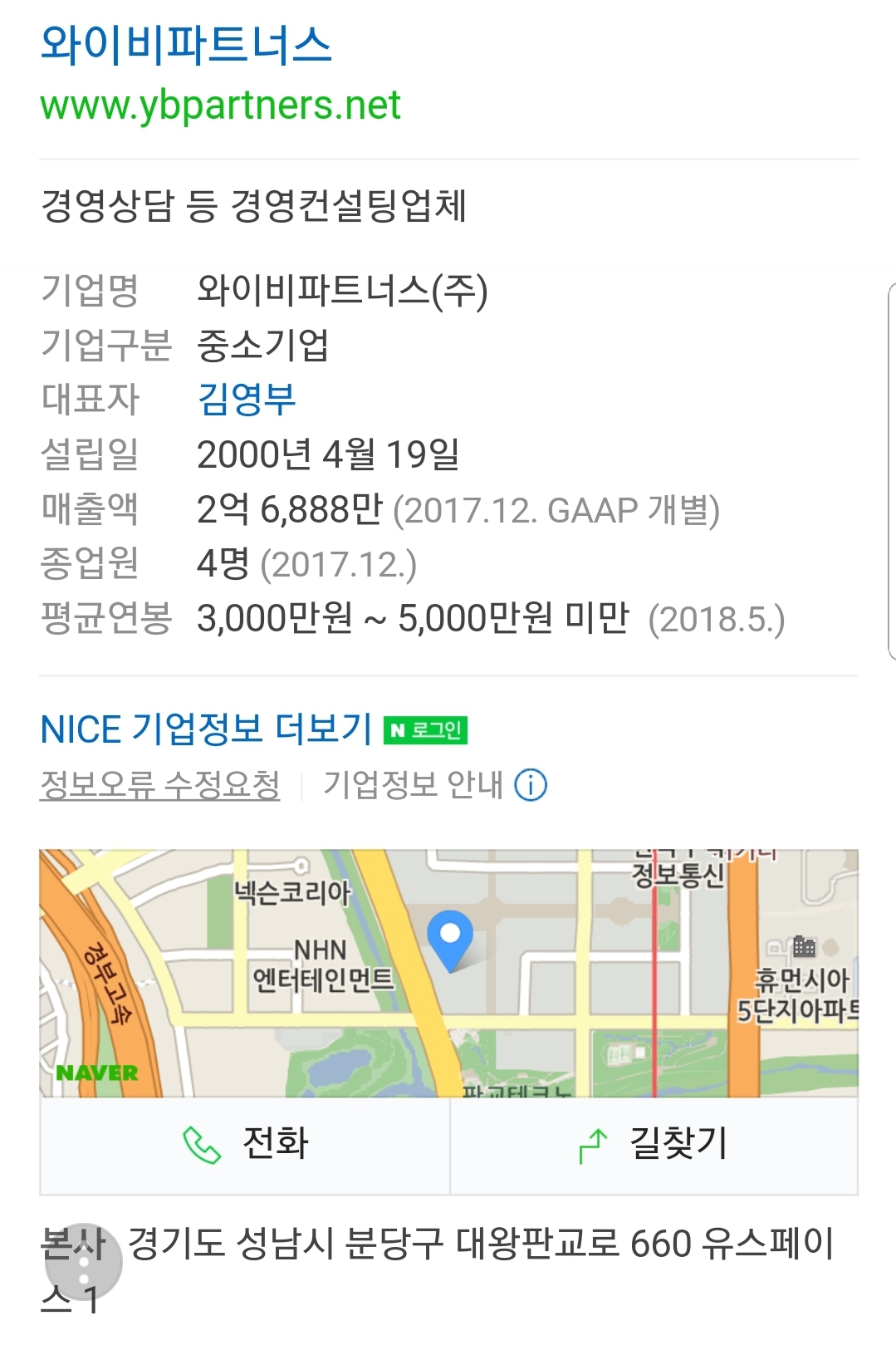Open the 와이비파트너스 title link
The height and width of the screenshot is (1345, 896).
[x=186, y=45]
